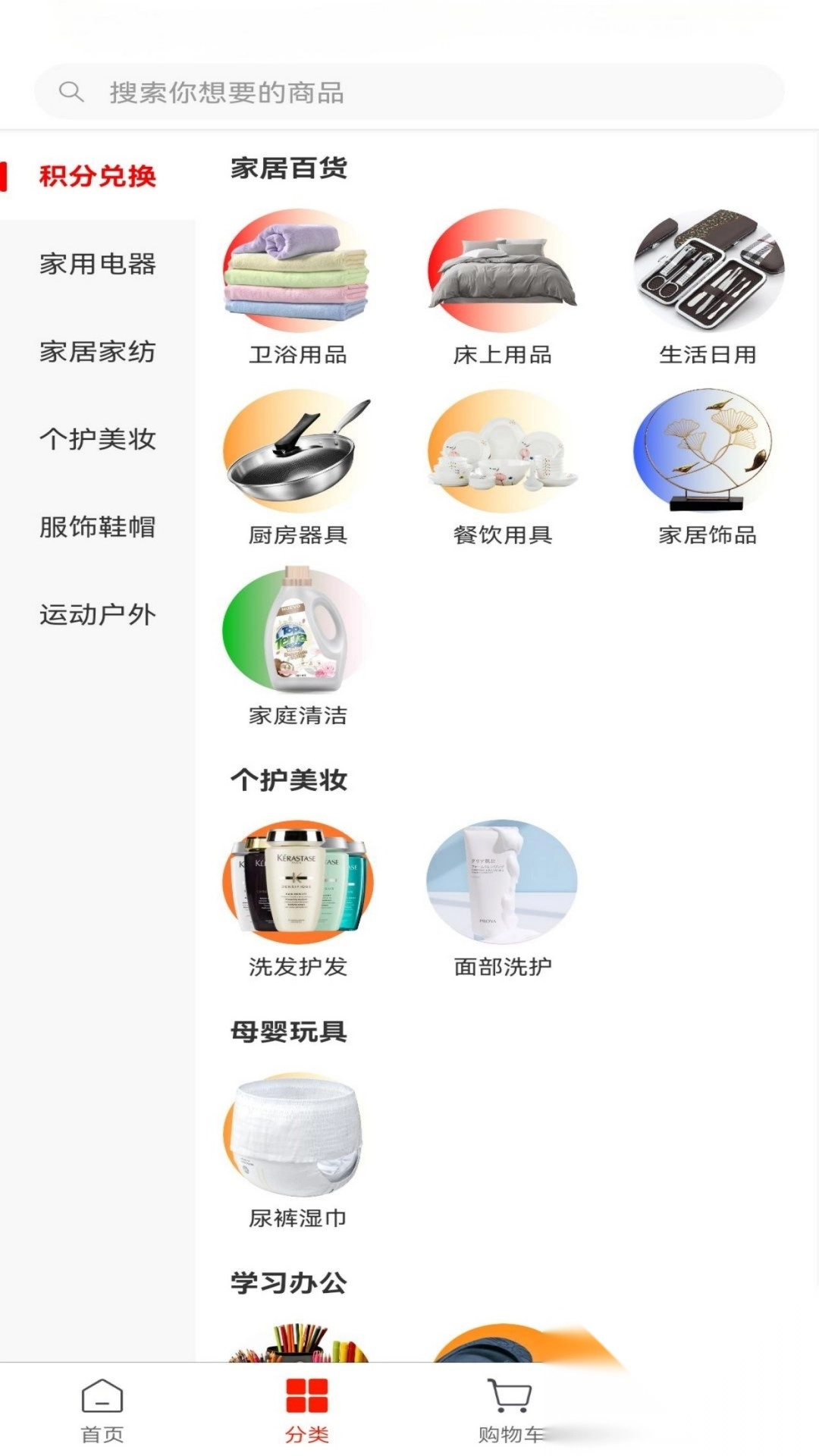
Task: Select 个护美妆 from the left menu
Action: point(97,440)
